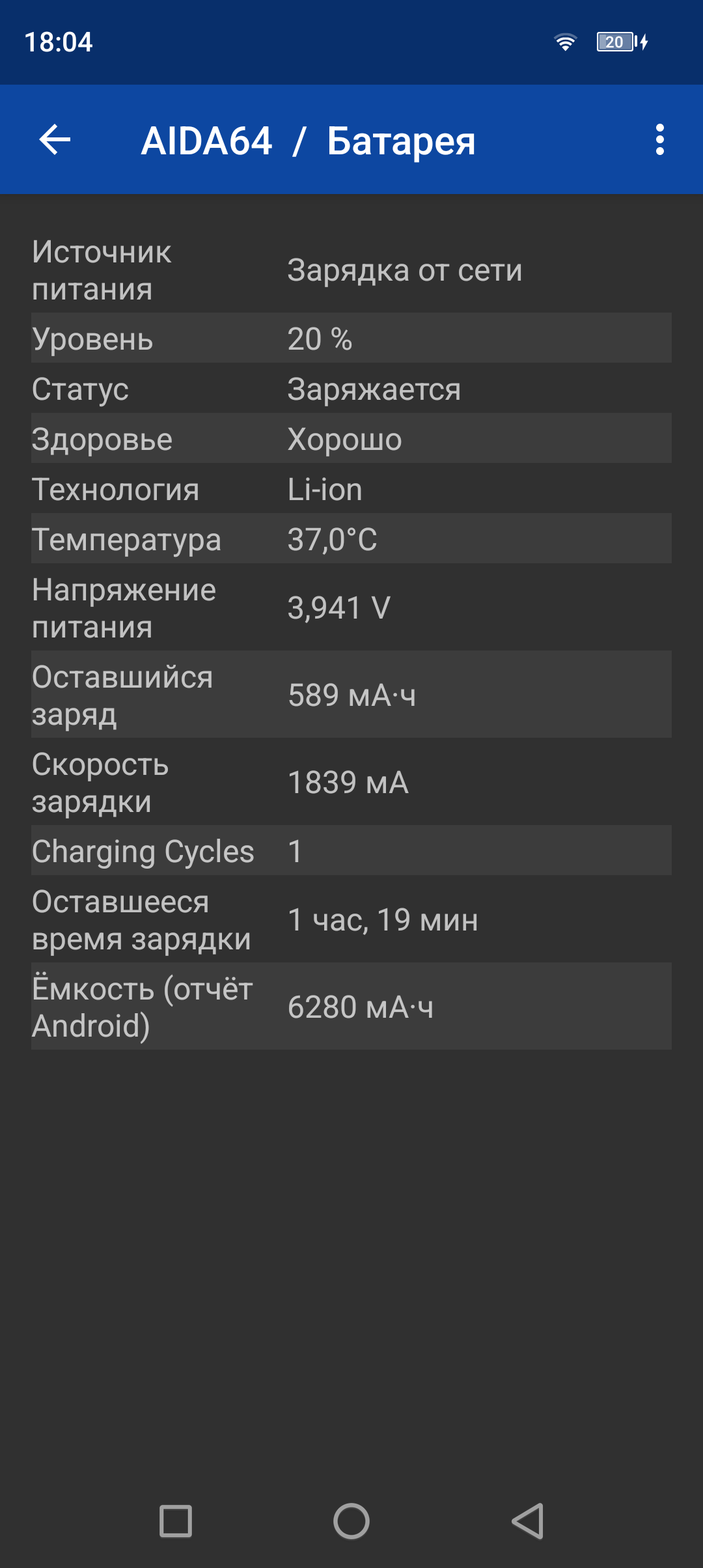The height and width of the screenshot is (1568, 703).
Task: Open the three-dot overflow menu
Action: click(660, 140)
